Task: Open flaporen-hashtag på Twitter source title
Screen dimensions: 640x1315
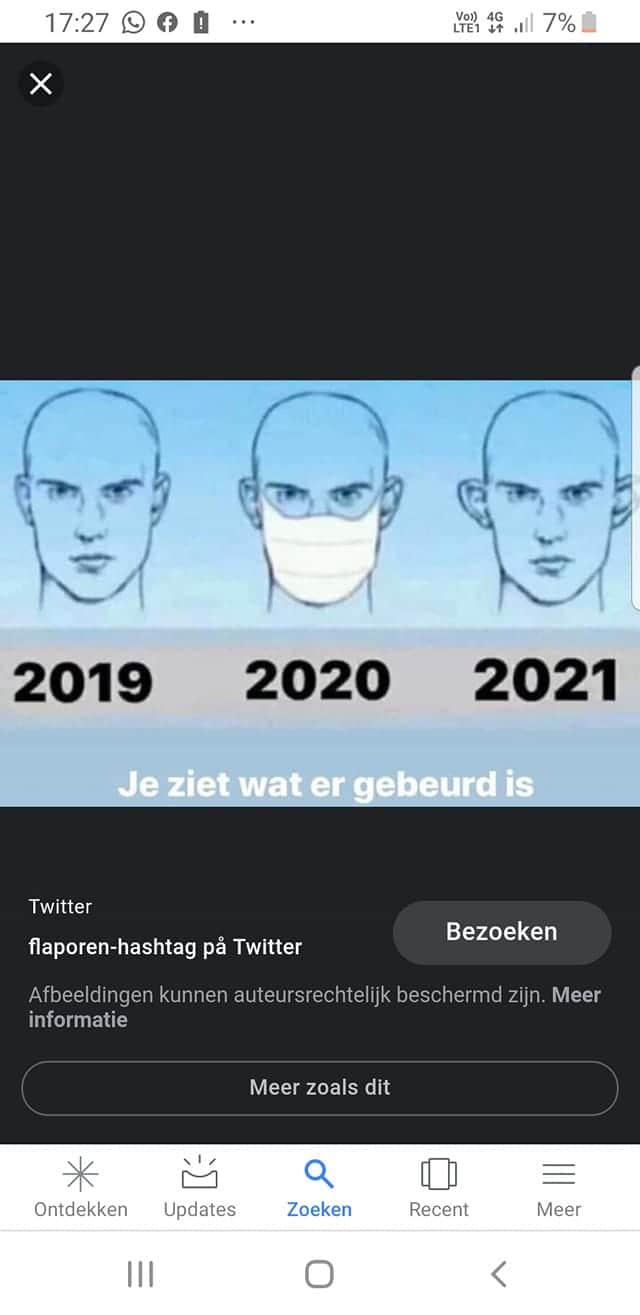Action: 165,946
